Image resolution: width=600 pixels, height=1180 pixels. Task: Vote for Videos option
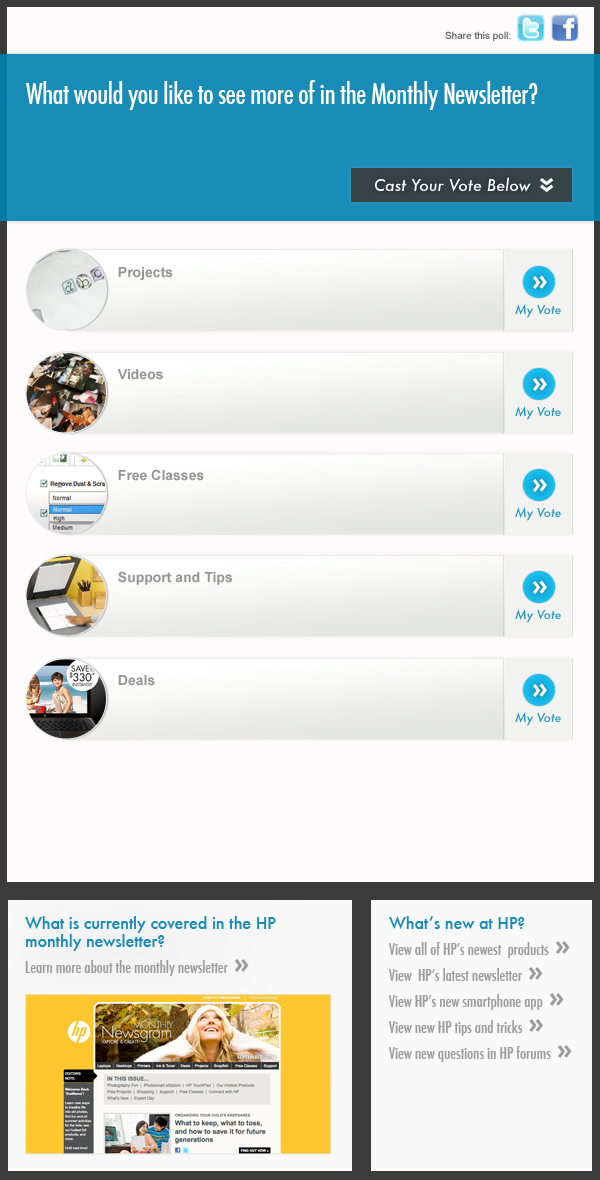tap(538, 393)
